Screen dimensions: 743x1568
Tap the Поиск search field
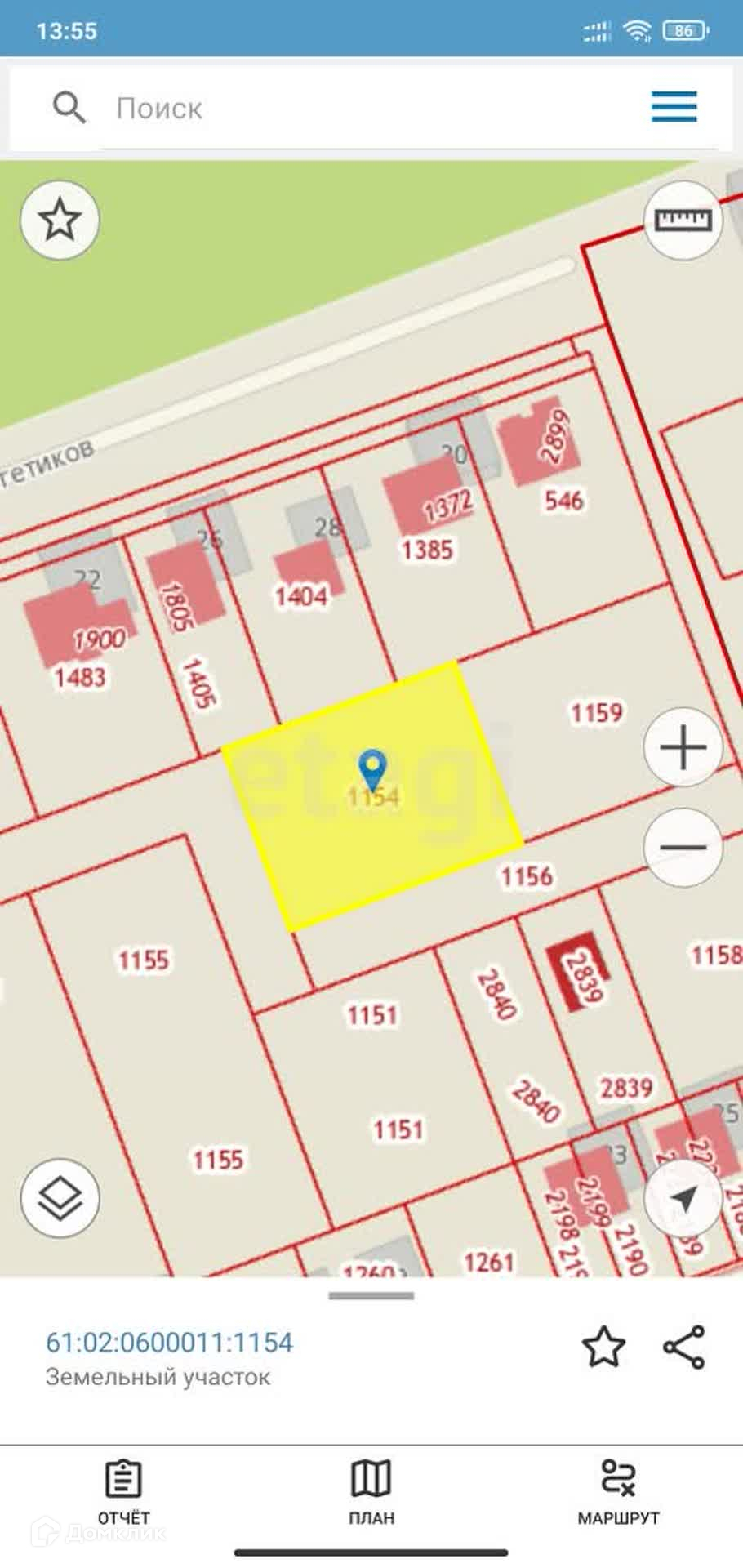click(367, 108)
